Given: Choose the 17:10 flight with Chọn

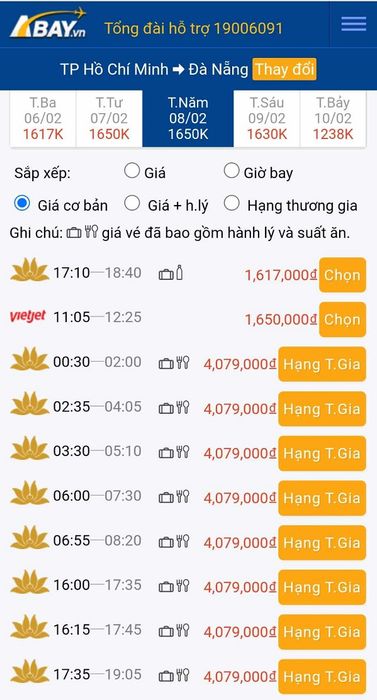Looking at the screenshot, I should pos(342,275).
